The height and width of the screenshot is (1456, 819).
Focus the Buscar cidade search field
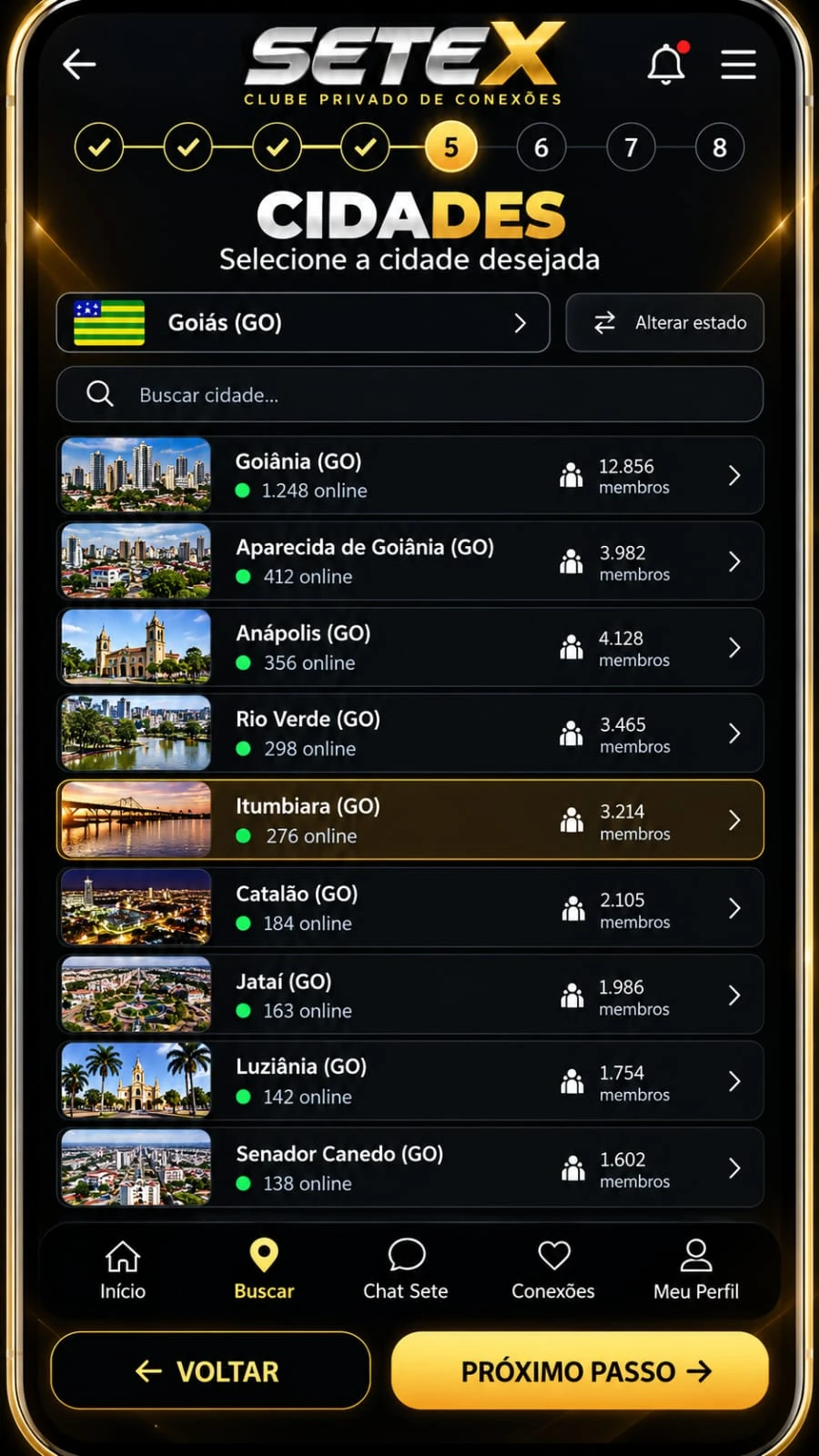[x=409, y=394]
